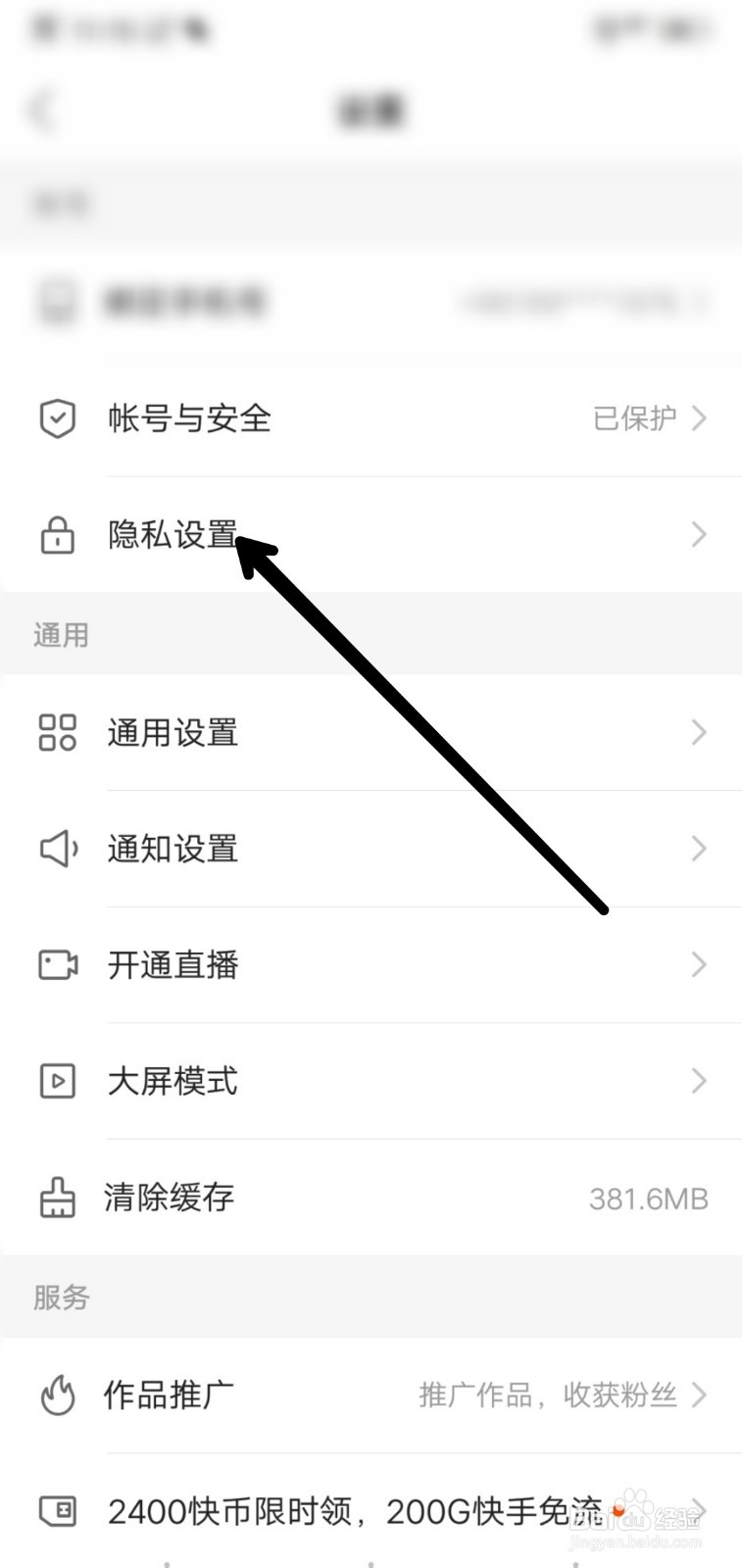742x1568 pixels.
Task: Tap 清除缓存 to clear 381.6MB
Action: [x=169, y=1198]
